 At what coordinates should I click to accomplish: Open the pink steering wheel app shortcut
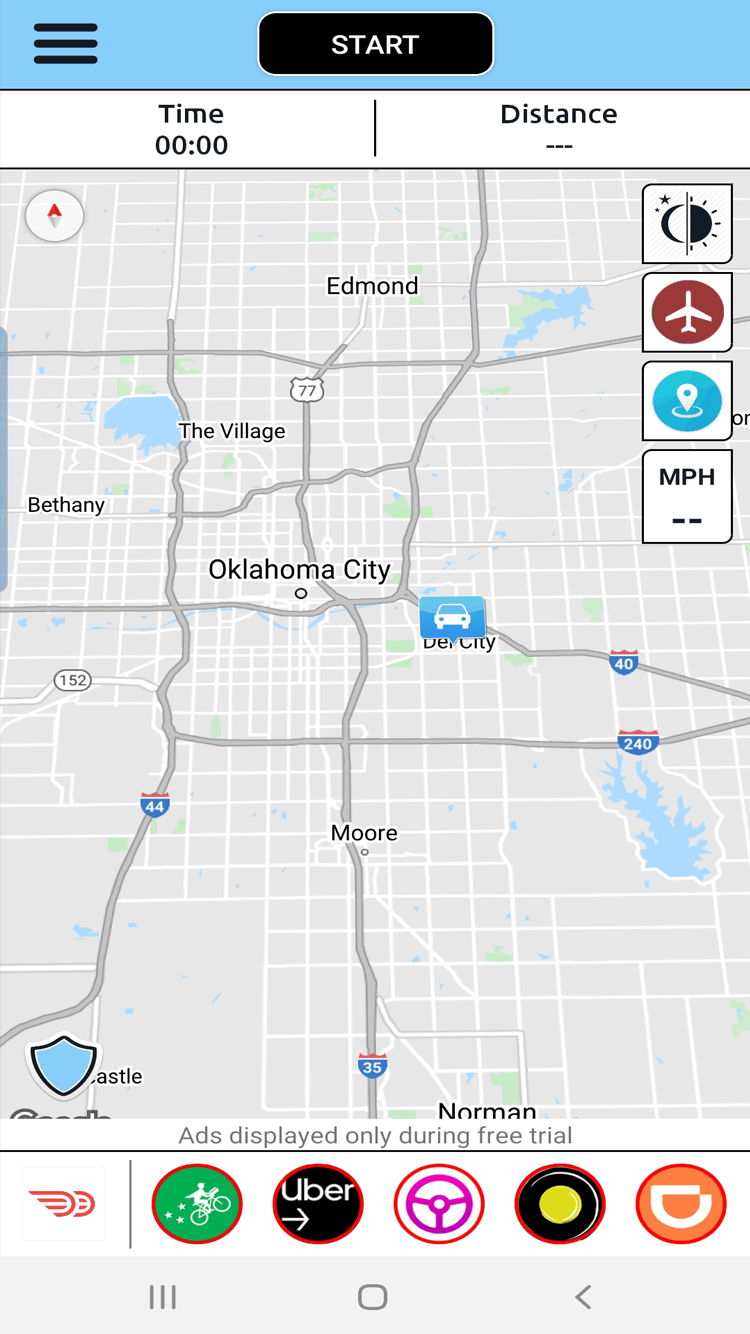click(439, 1204)
